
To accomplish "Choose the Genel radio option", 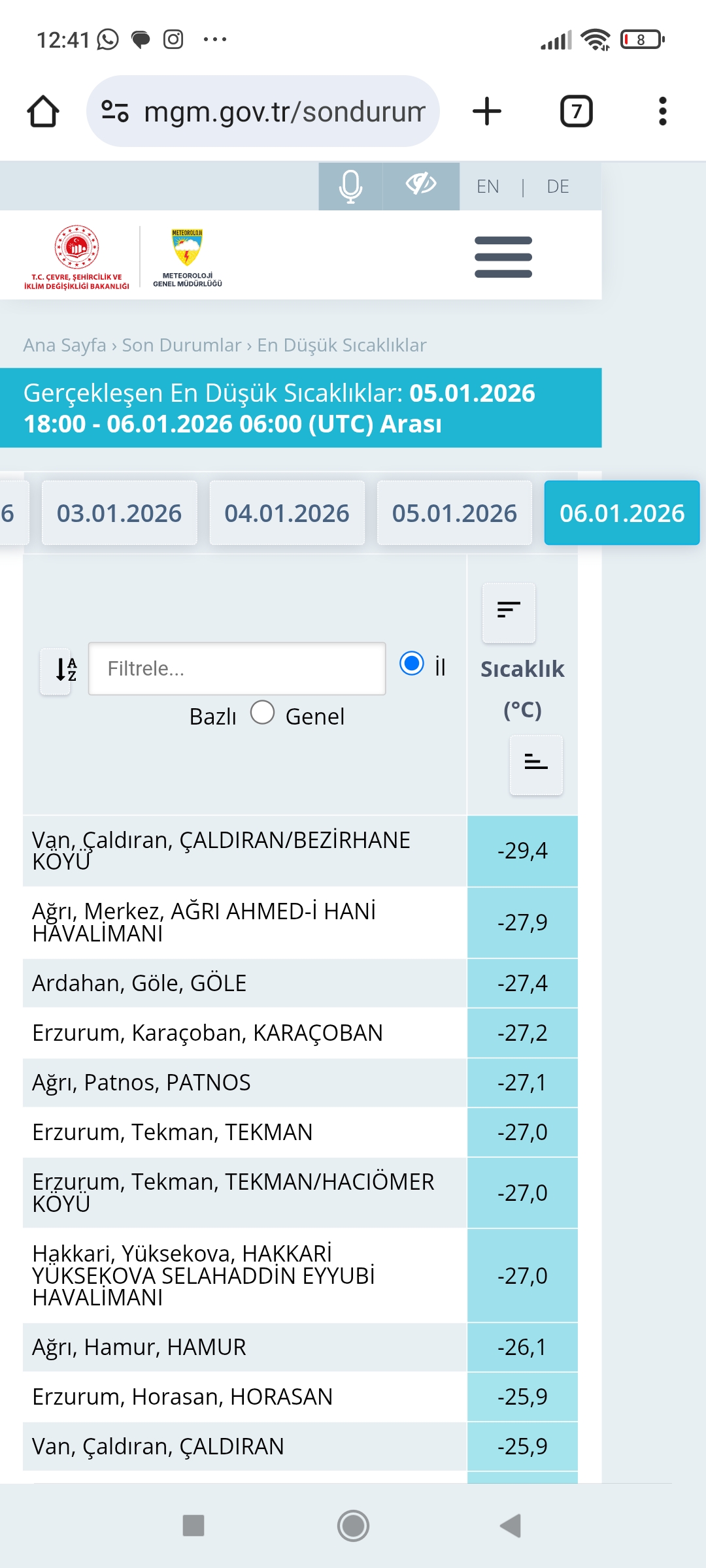I will pyautogui.click(x=262, y=712).
